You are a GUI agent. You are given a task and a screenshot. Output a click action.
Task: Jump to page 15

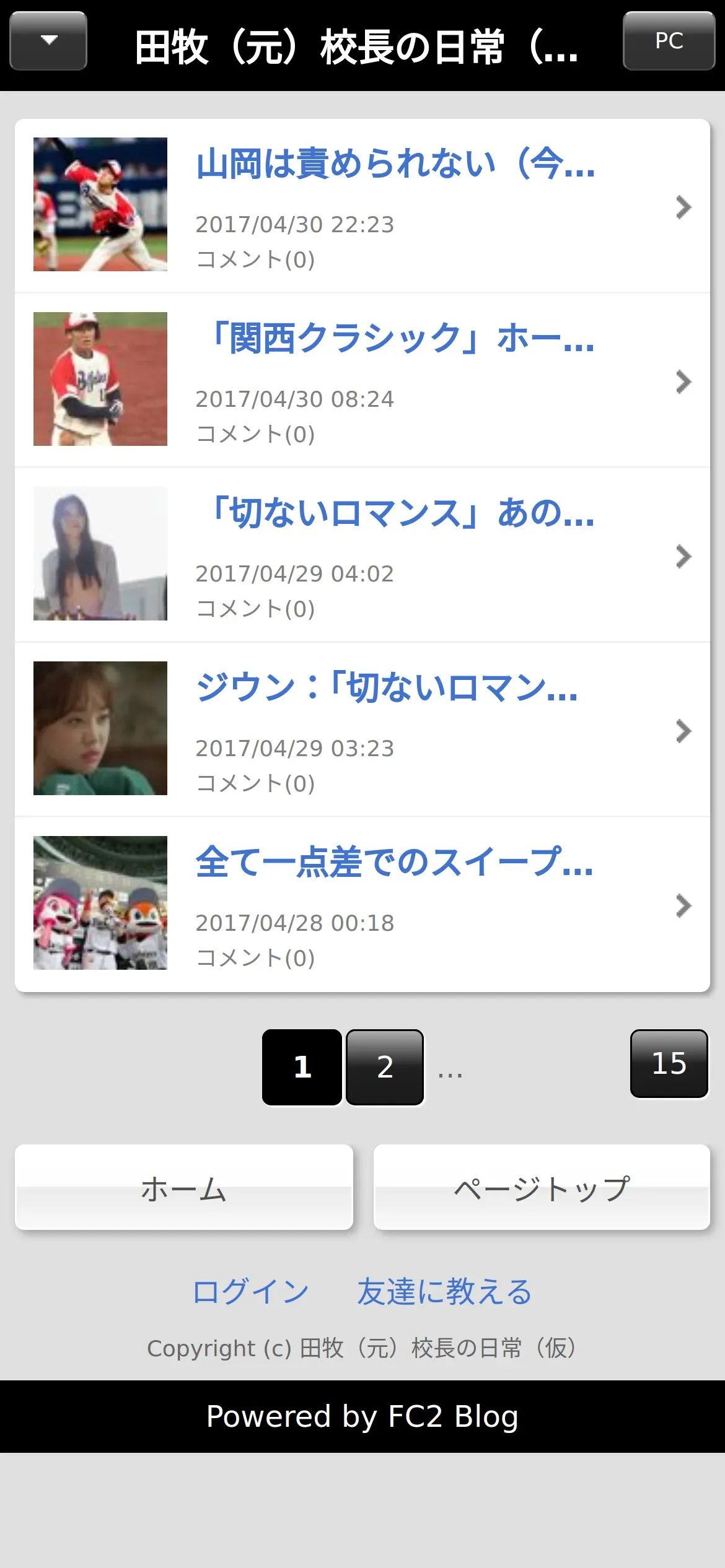669,1063
